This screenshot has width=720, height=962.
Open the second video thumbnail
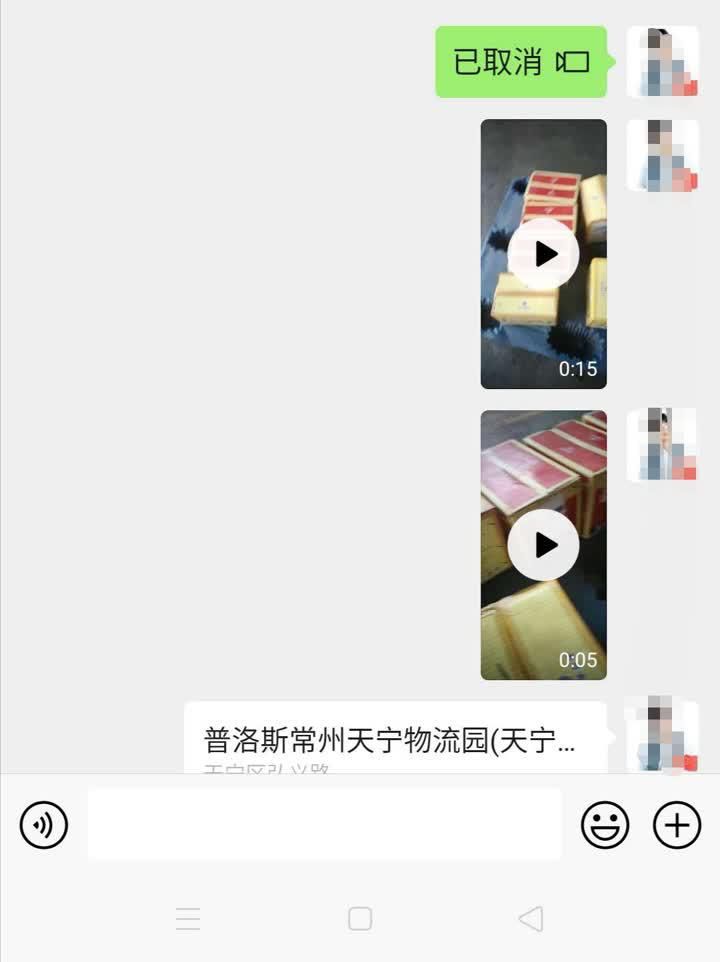coord(545,544)
